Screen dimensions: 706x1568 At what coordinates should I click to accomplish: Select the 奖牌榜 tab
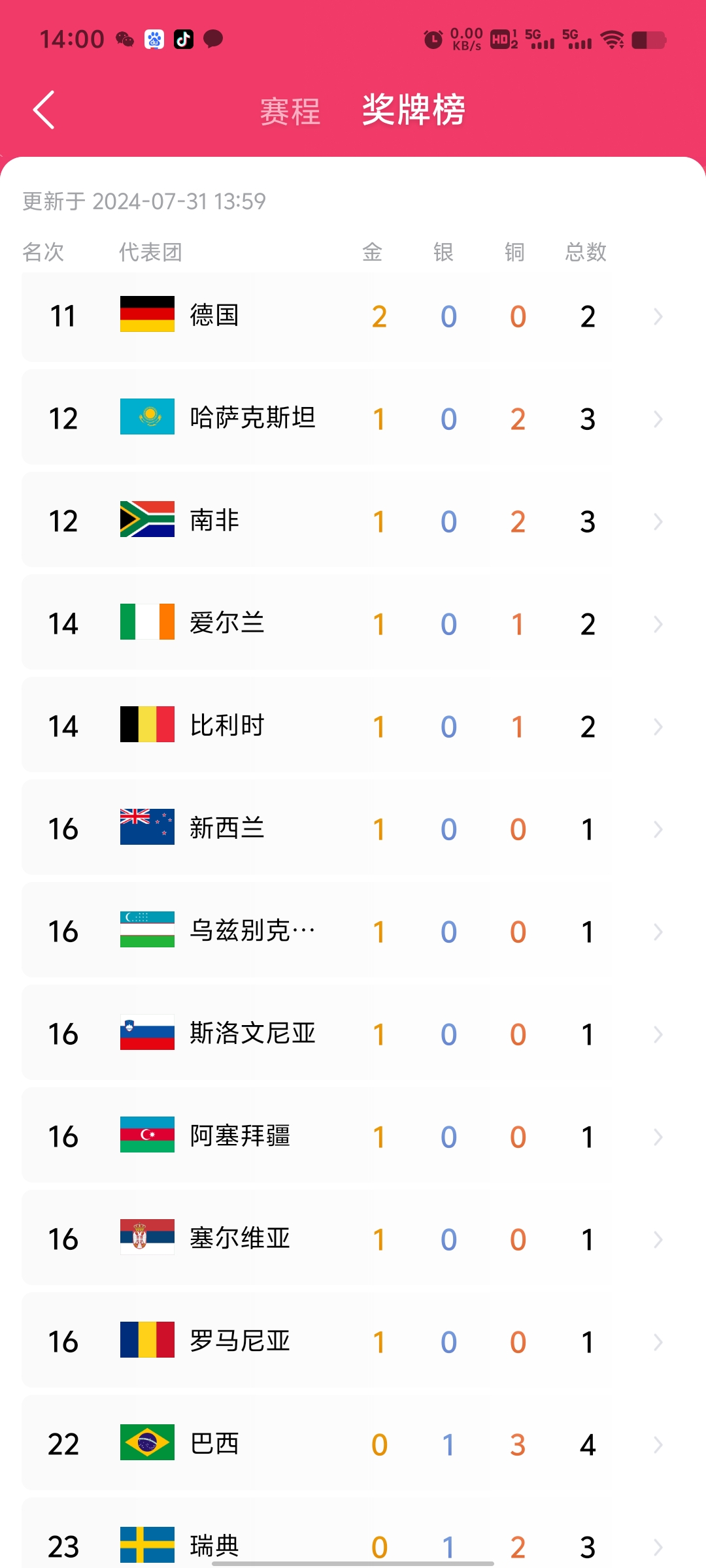tap(413, 110)
